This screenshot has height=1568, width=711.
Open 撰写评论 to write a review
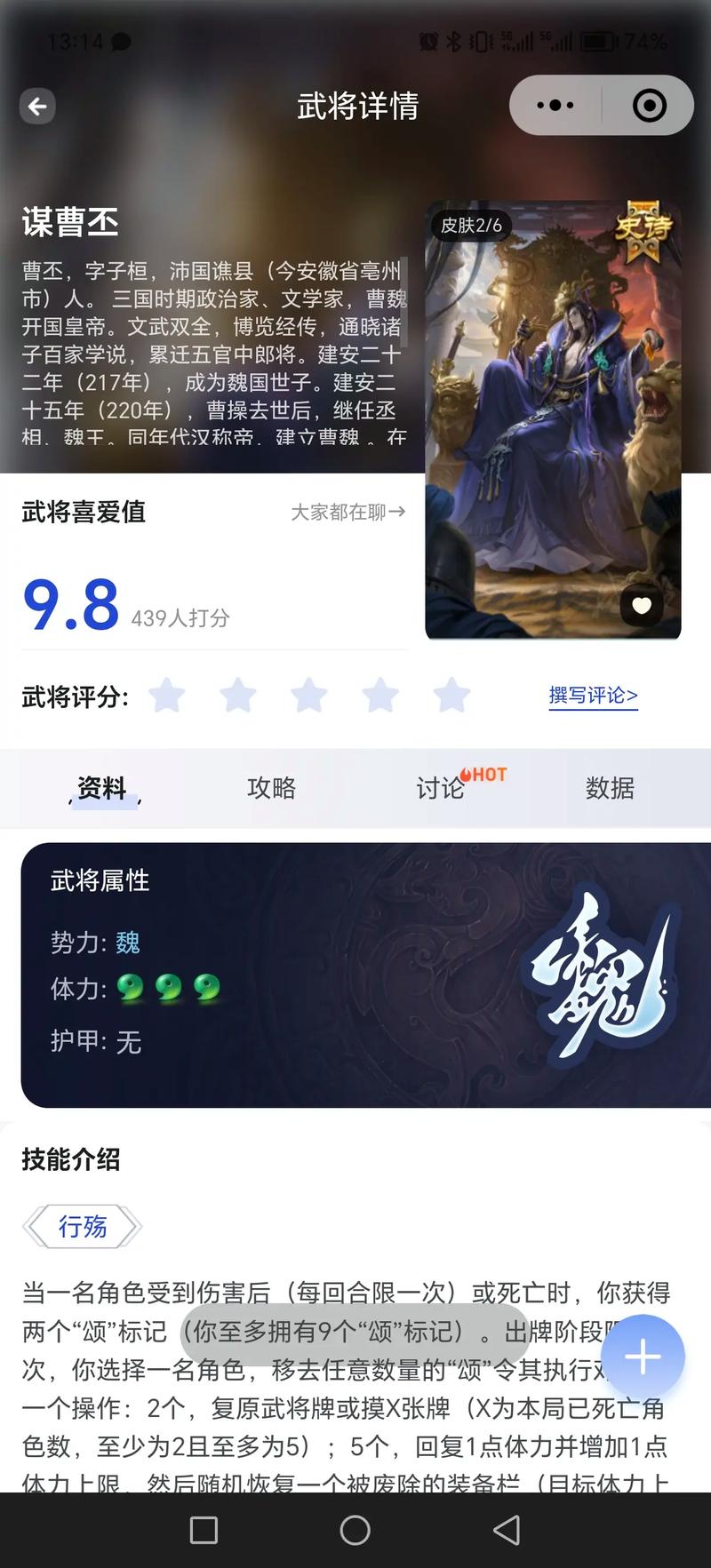pos(593,696)
